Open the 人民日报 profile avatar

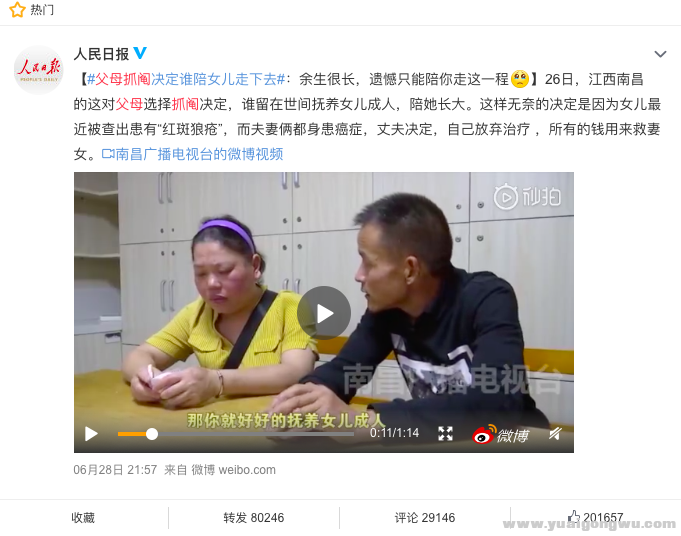tap(38, 70)
